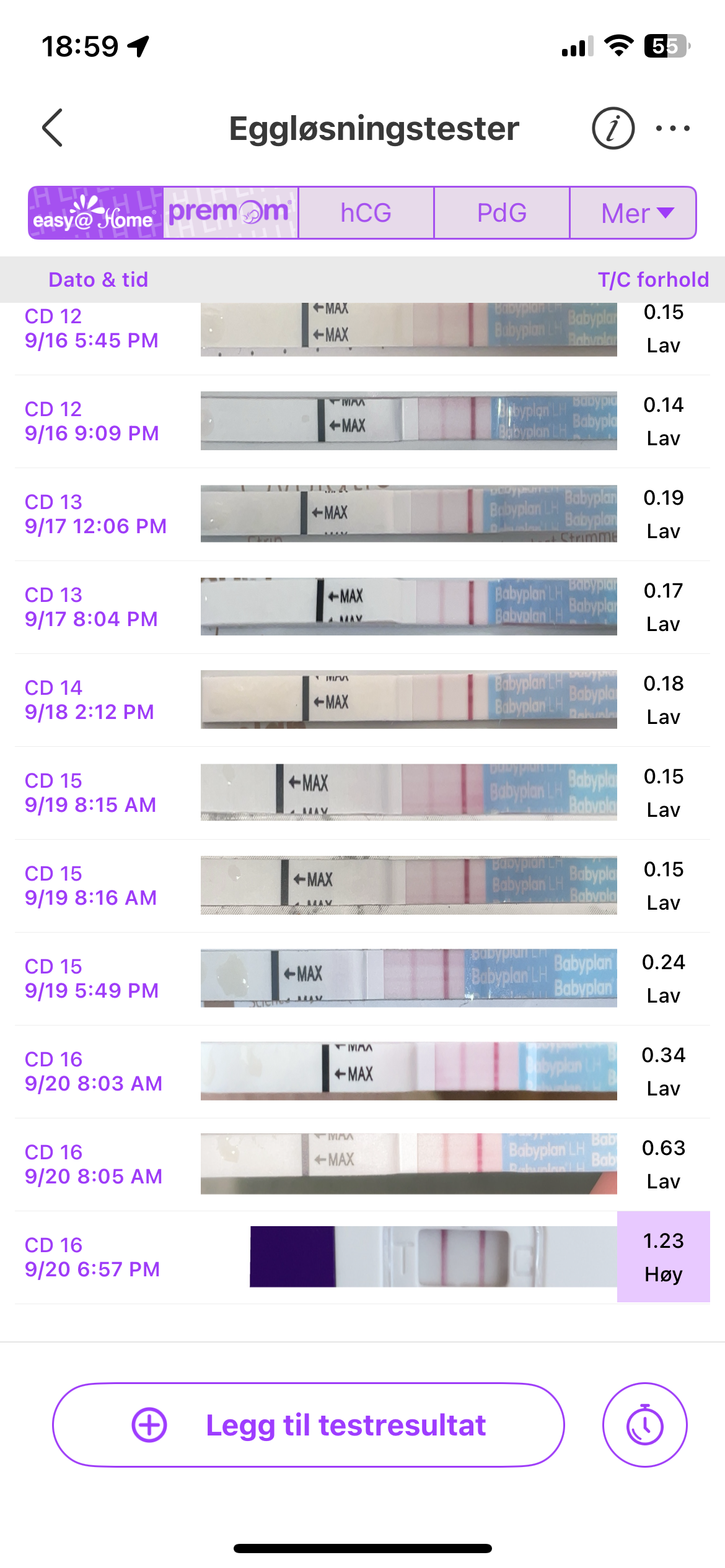
Task: Switch to the premom tab
Action: (x=231, y=212)
